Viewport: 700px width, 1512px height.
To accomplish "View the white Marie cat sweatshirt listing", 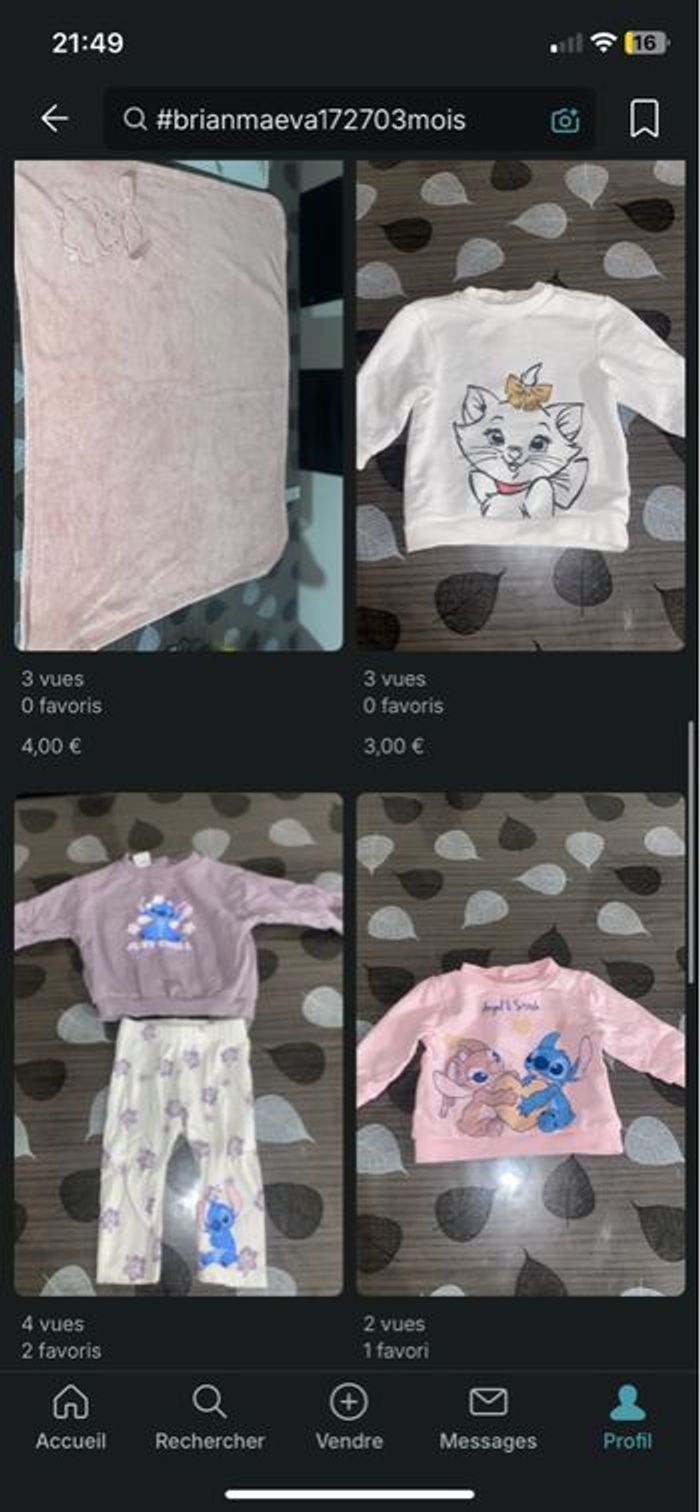I will [x=520, y=405].
